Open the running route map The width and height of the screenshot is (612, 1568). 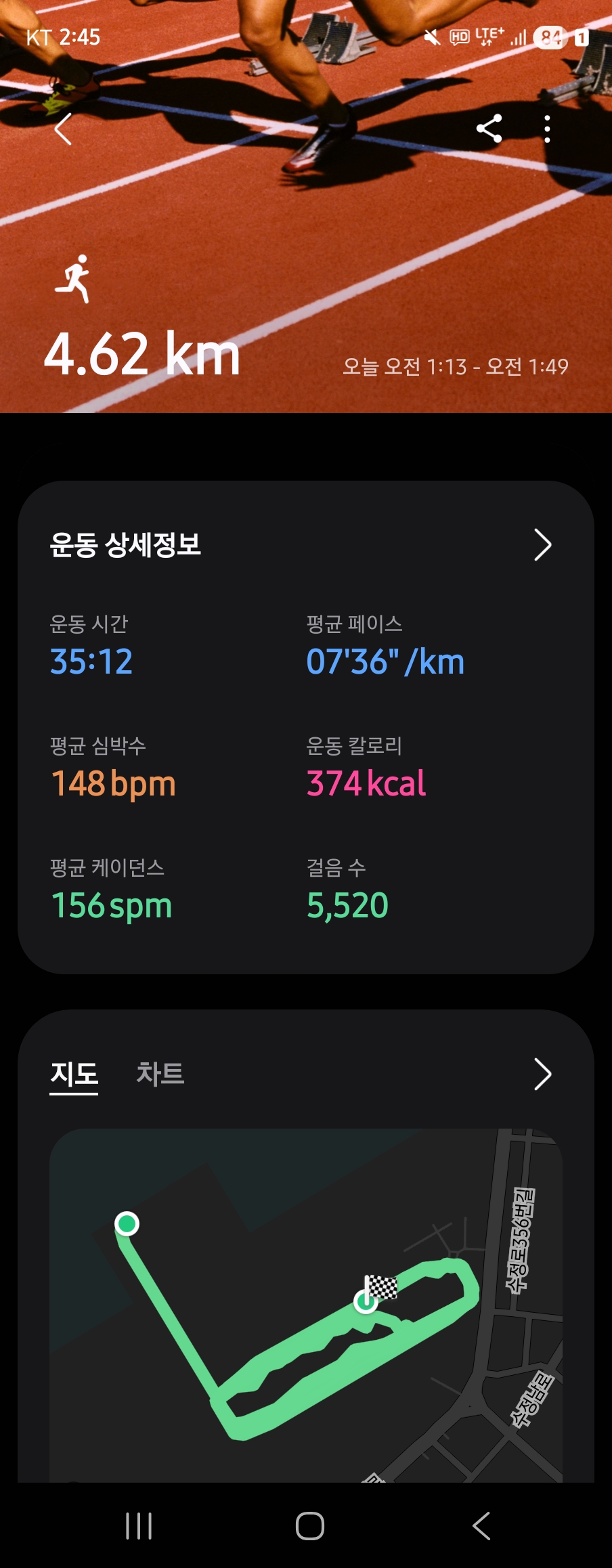[306, 1307]
